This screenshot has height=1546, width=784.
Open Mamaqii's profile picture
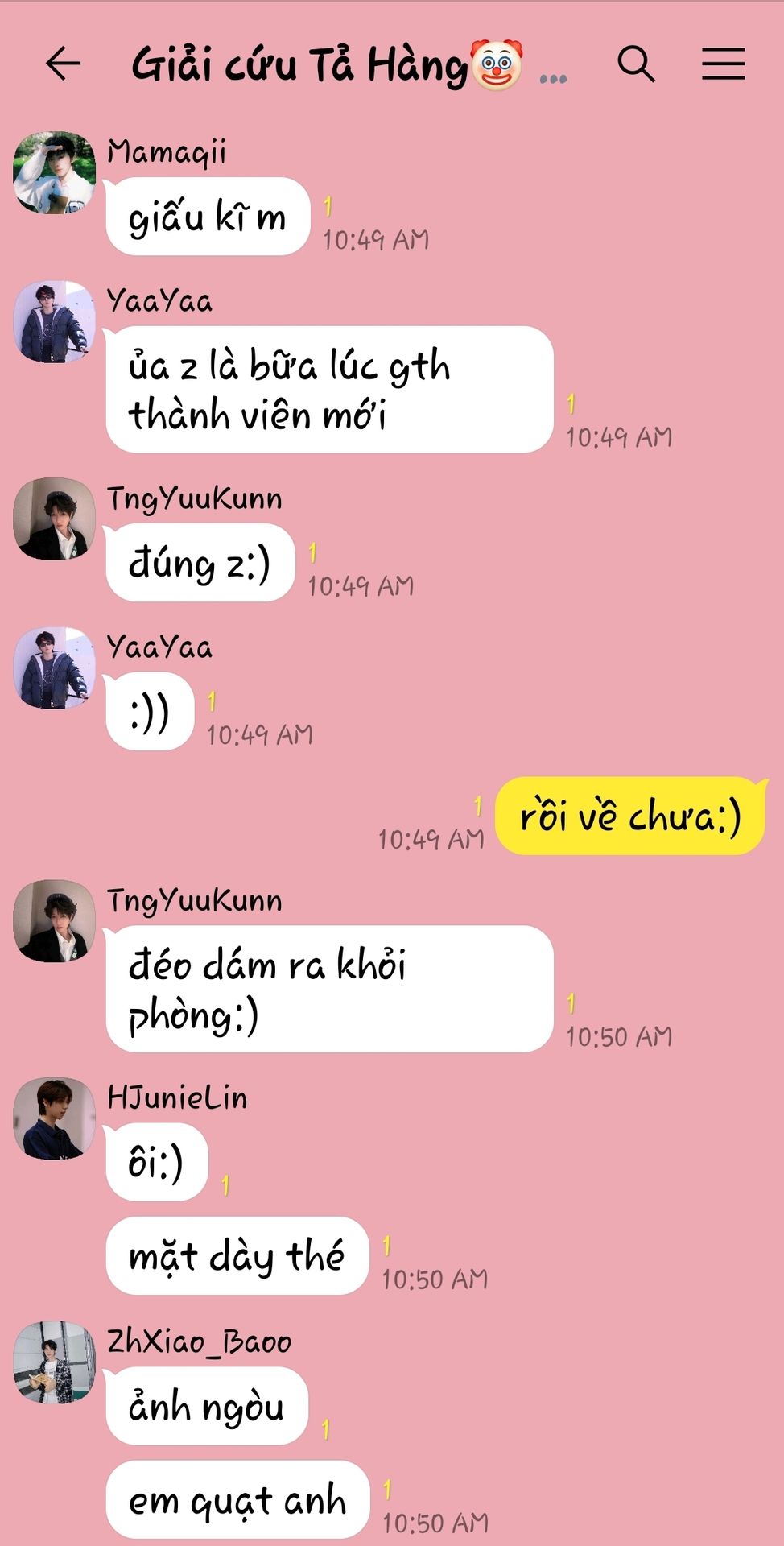[54, 172]
